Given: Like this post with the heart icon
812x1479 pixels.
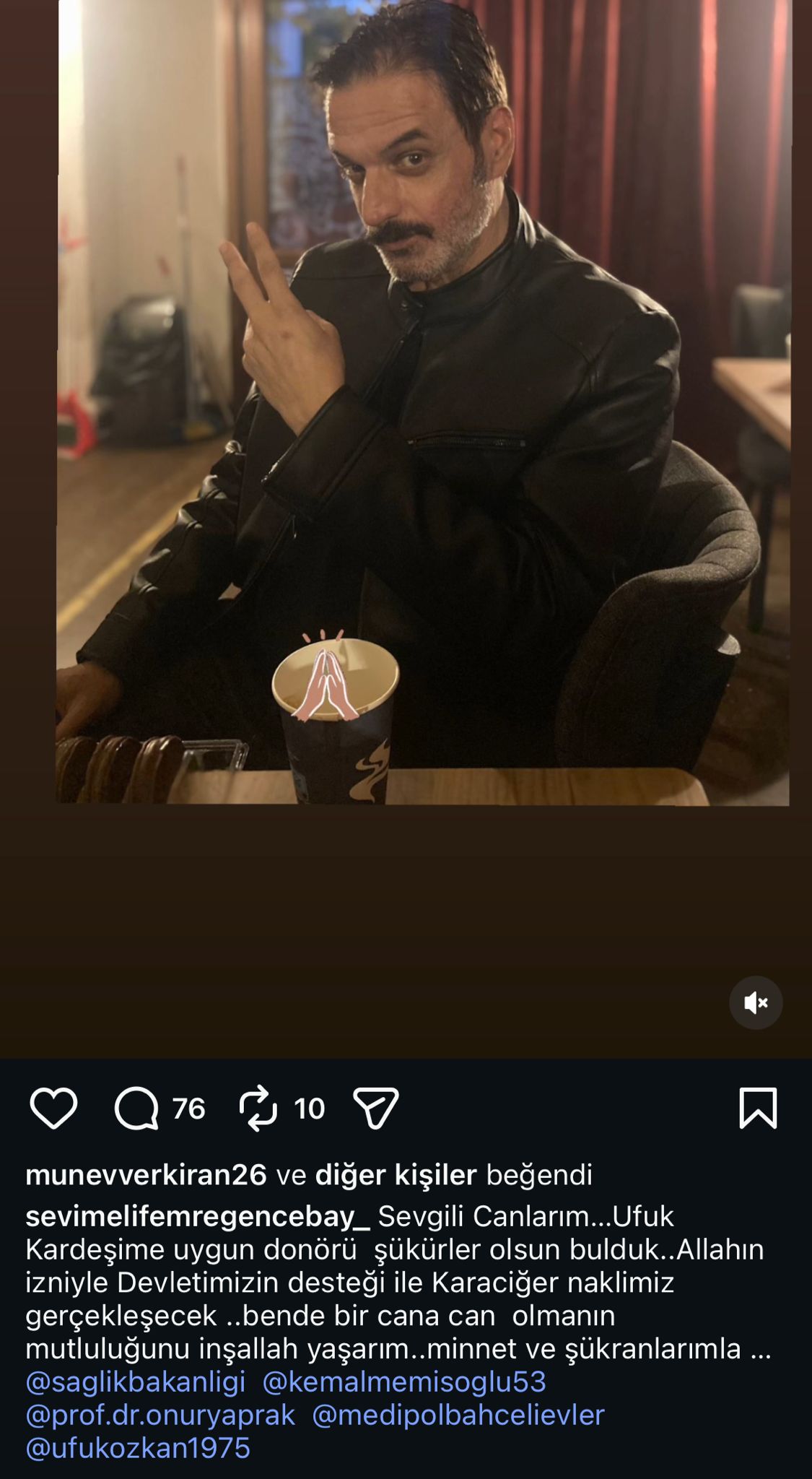Looking at the screenshot, I should tap(53, 1108).
